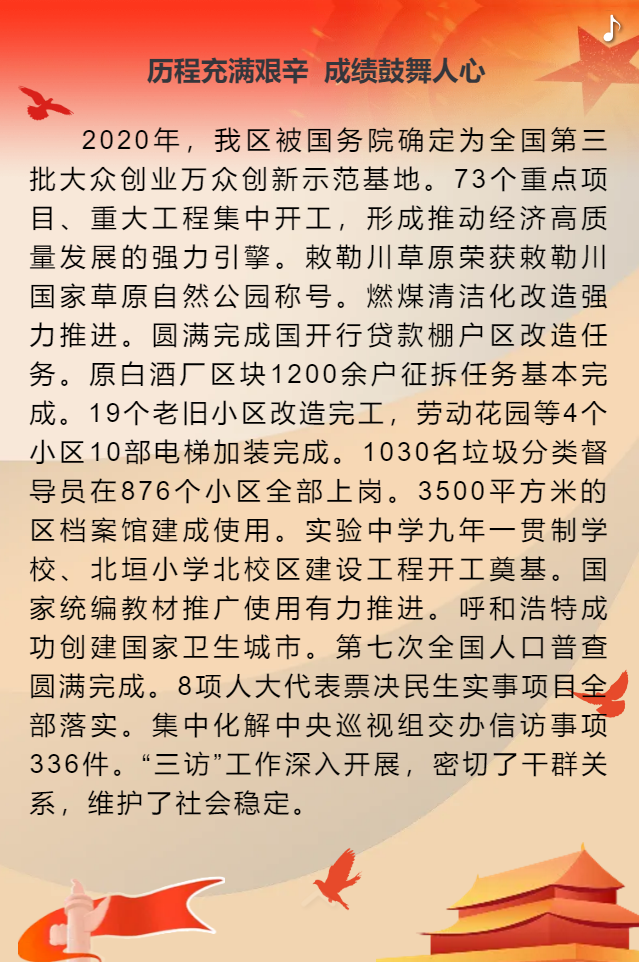Toggle the background music note icon
The image size is (639, 962).
click(x=611, y=29)
